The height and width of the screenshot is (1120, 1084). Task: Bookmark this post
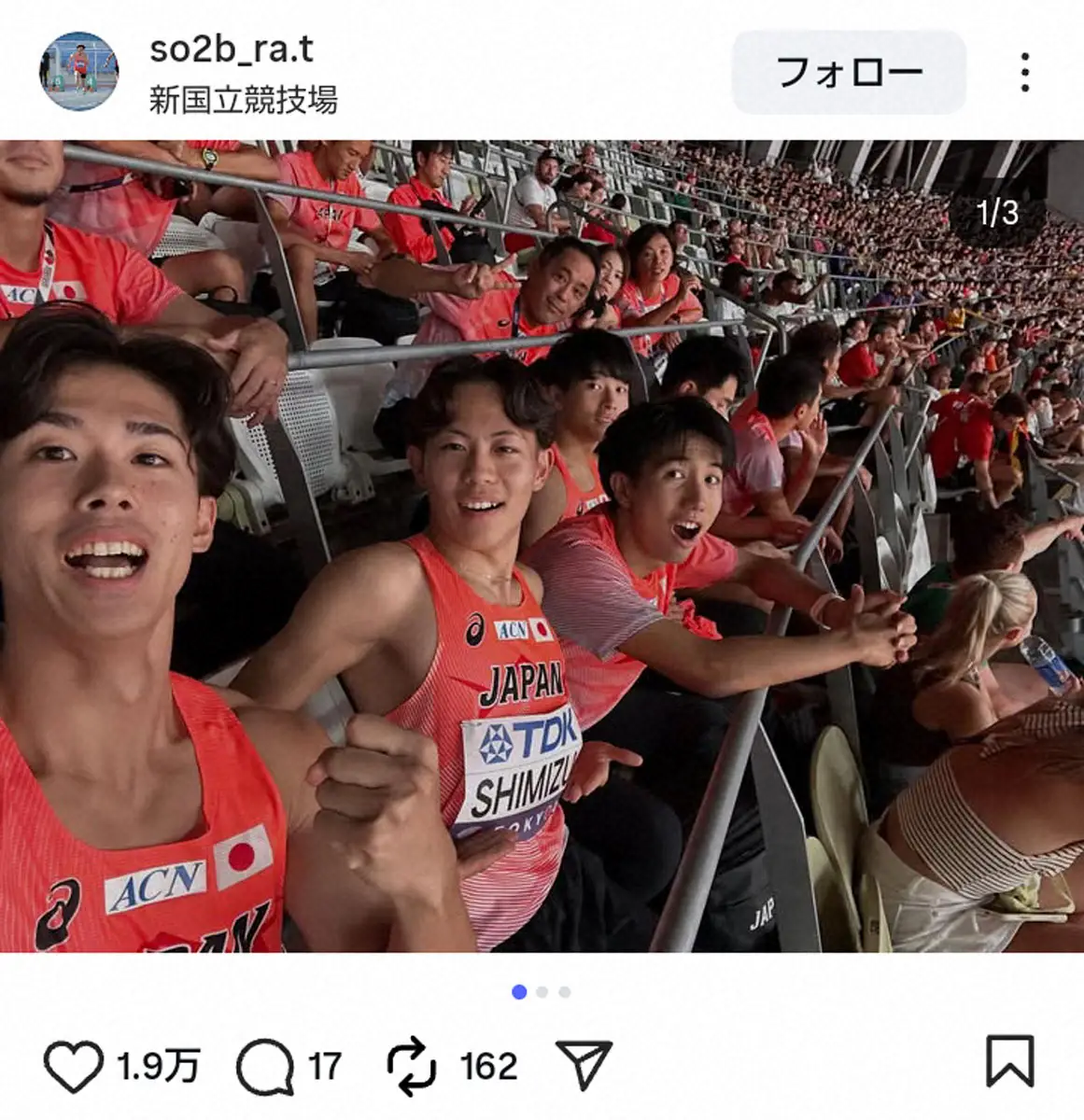[x=1009, y=1061]
